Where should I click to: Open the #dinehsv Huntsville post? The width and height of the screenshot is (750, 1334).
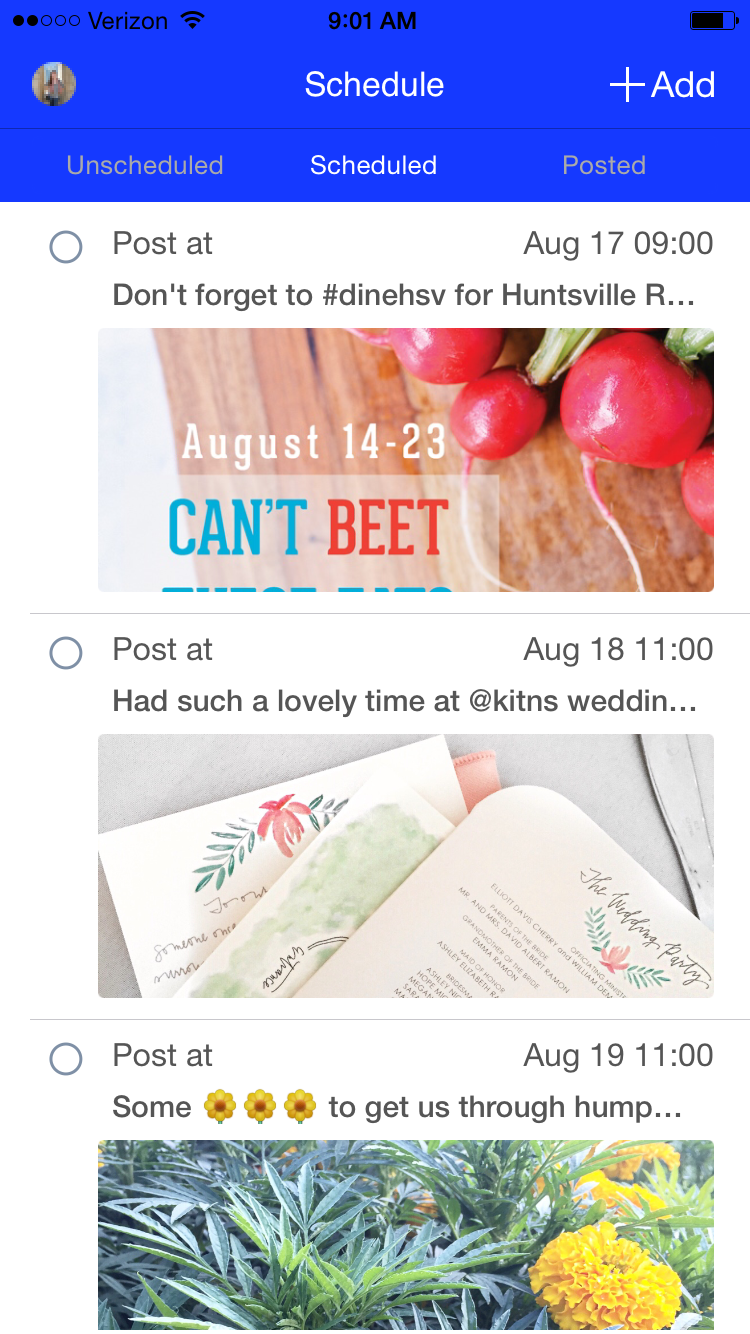tap(404, 295)
